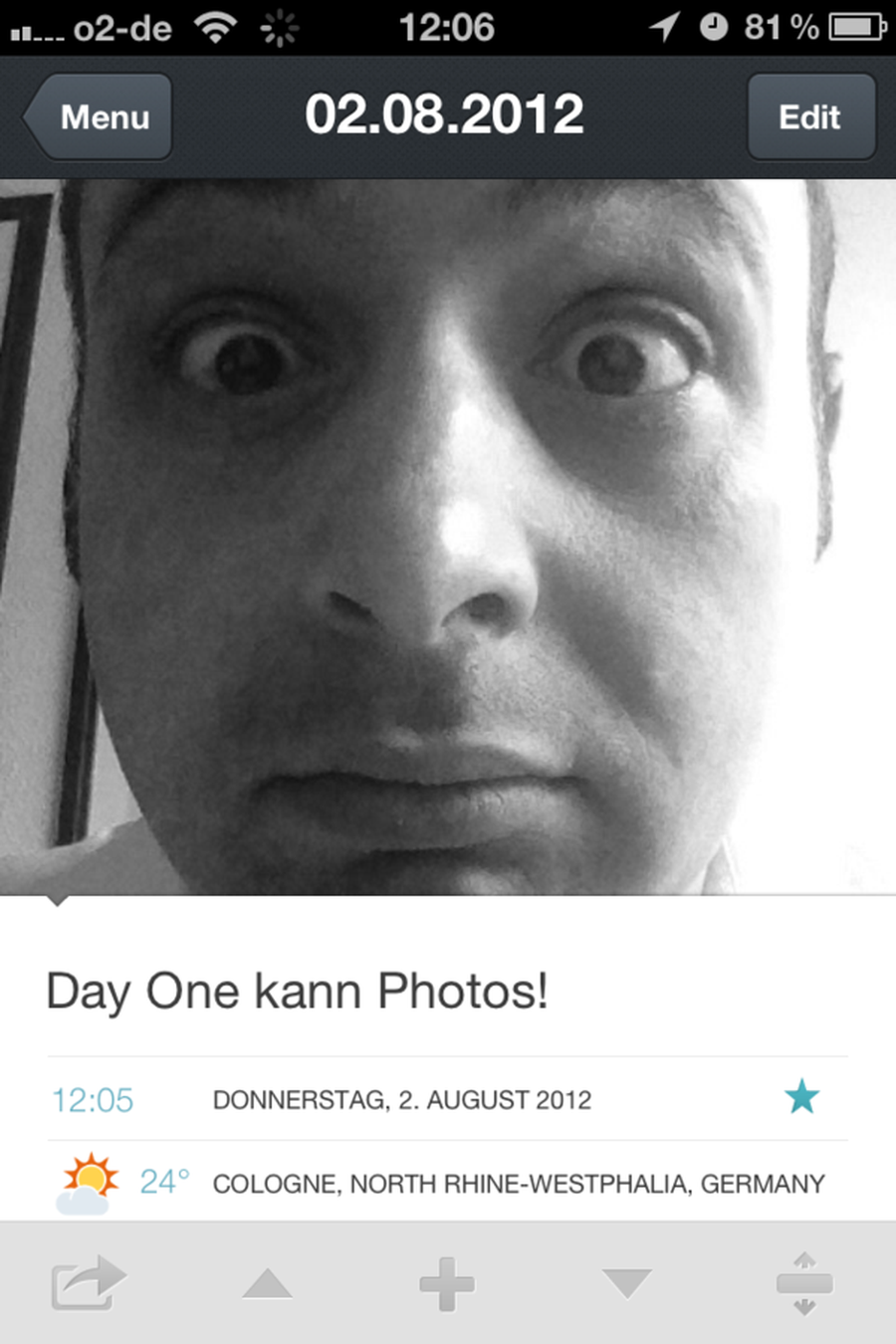Toggle full-screen view with the expand icon

click(804, 1284)
